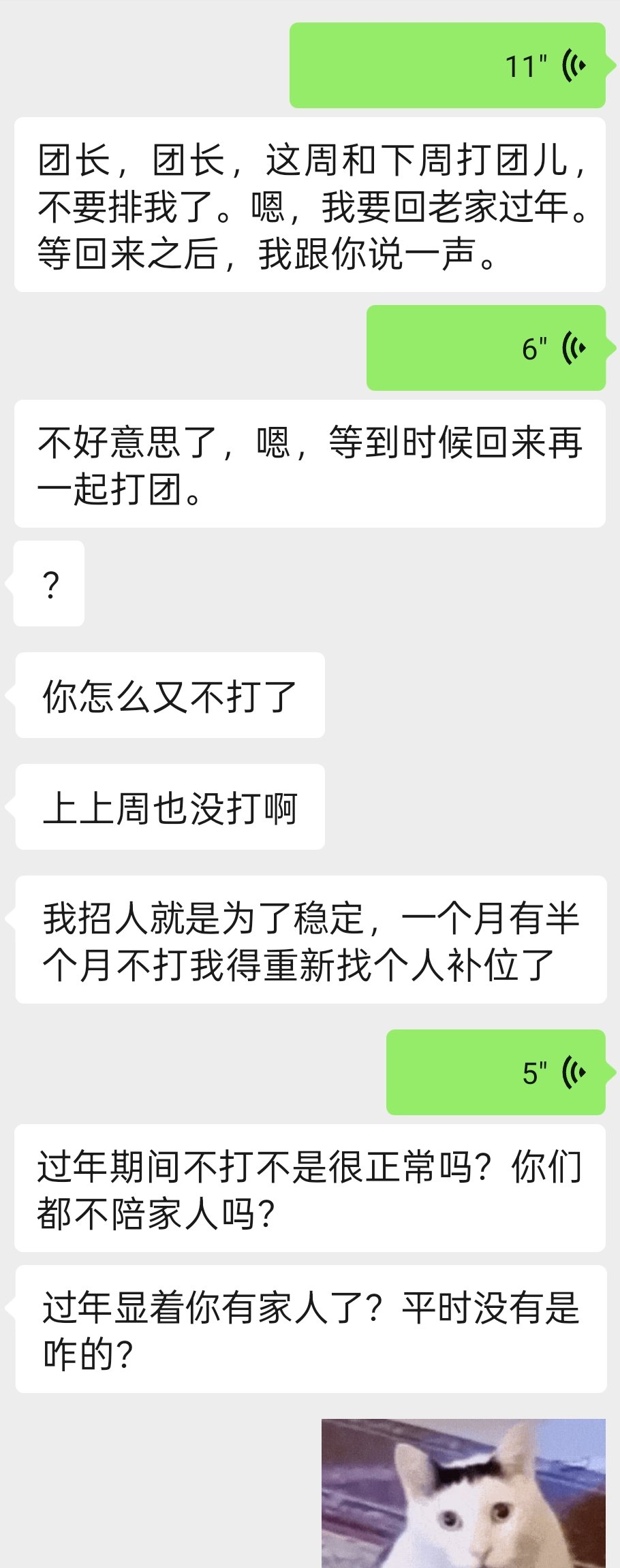620x1568 pixels.
Task: Tap the top green voice message bubble
Action: tap(446, 65)
